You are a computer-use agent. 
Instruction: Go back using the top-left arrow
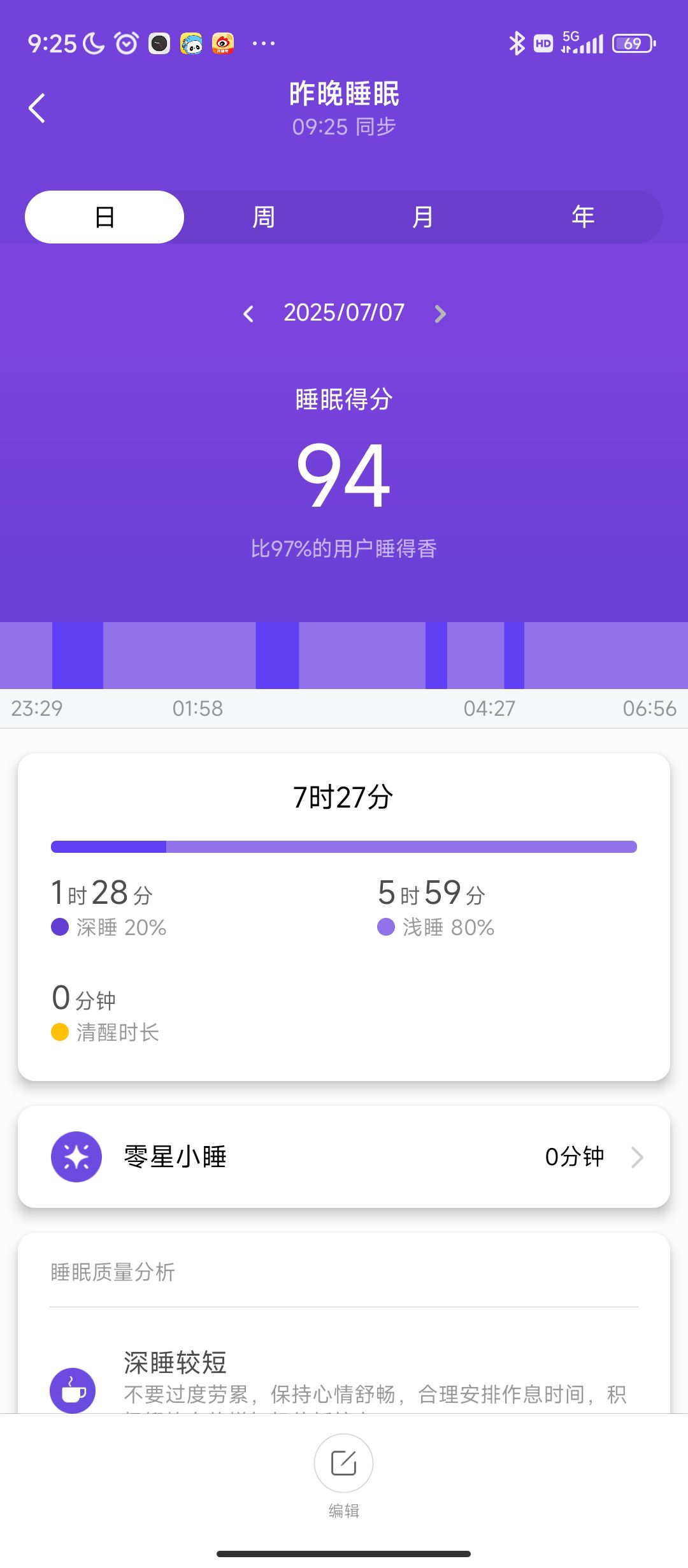tap(37, 108)
